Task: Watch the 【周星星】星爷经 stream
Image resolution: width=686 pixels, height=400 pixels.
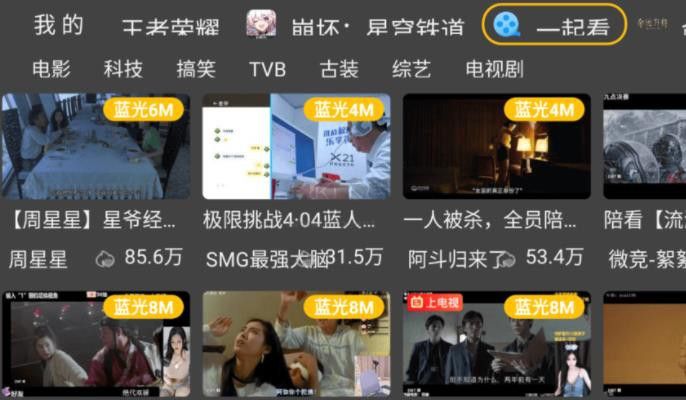Action: pos(96,147)
